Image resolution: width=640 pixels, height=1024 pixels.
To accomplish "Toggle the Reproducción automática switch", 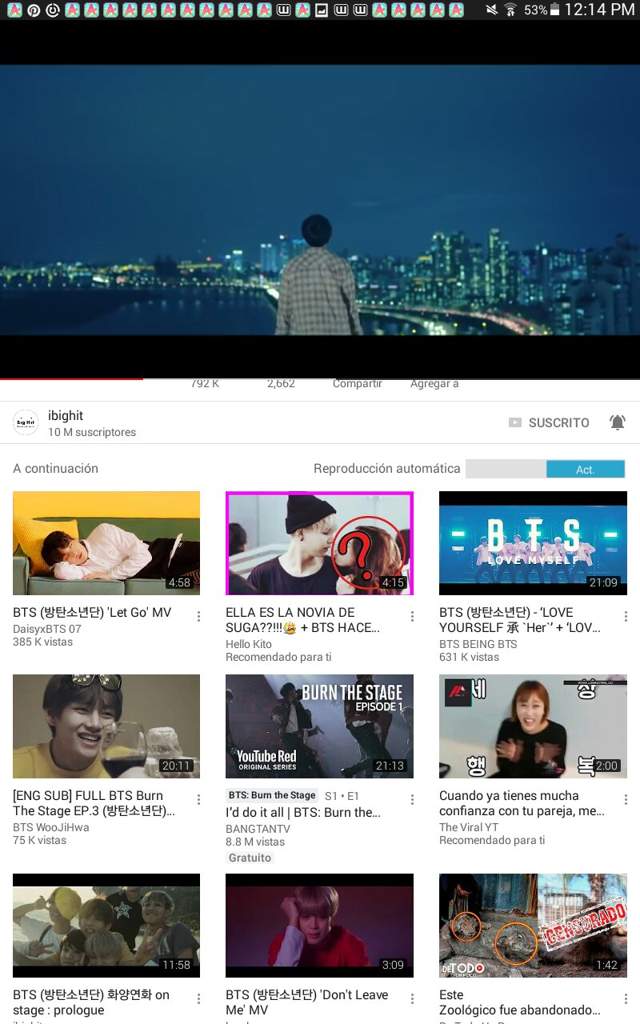I will pyautogui.click(x=545, y=469).
